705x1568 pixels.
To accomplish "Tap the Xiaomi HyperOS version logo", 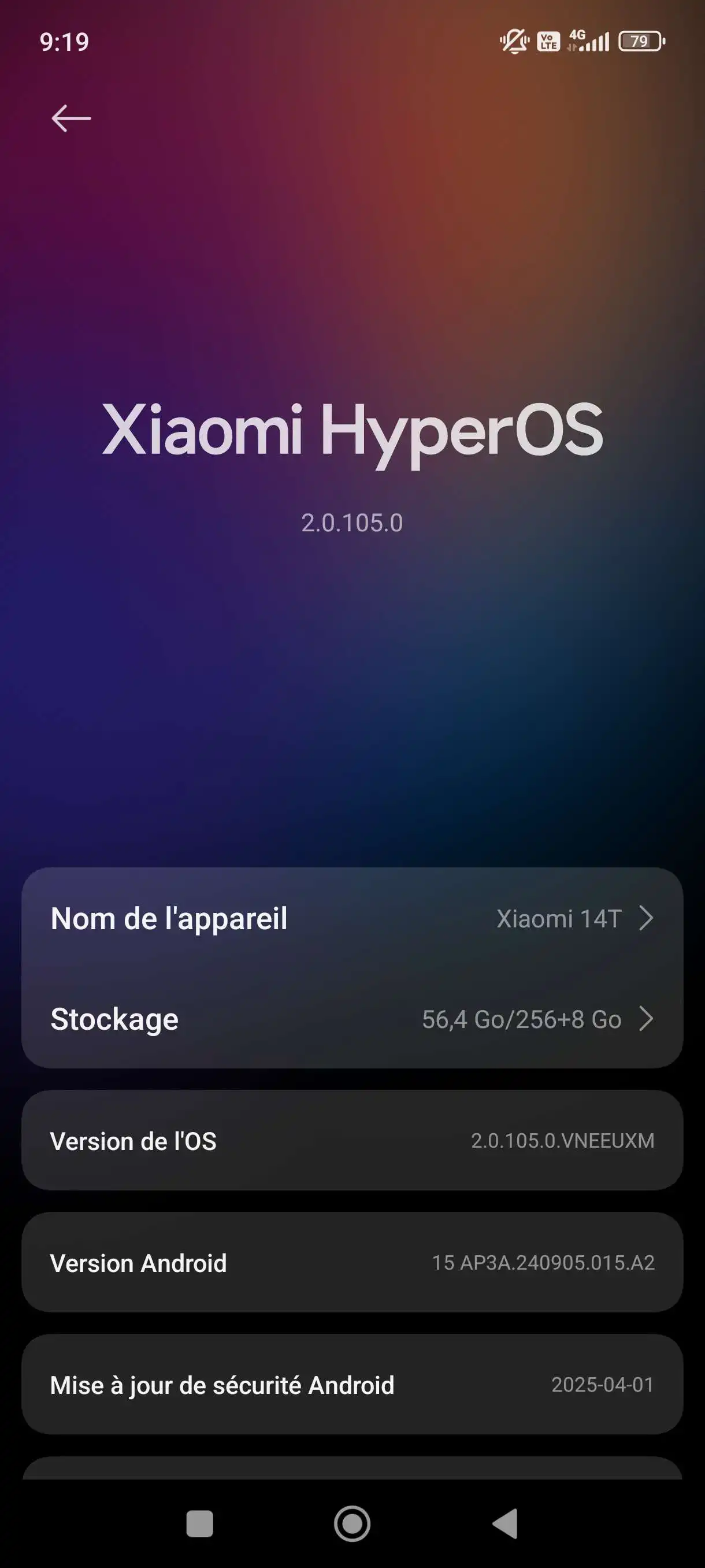I will [351, 431].
